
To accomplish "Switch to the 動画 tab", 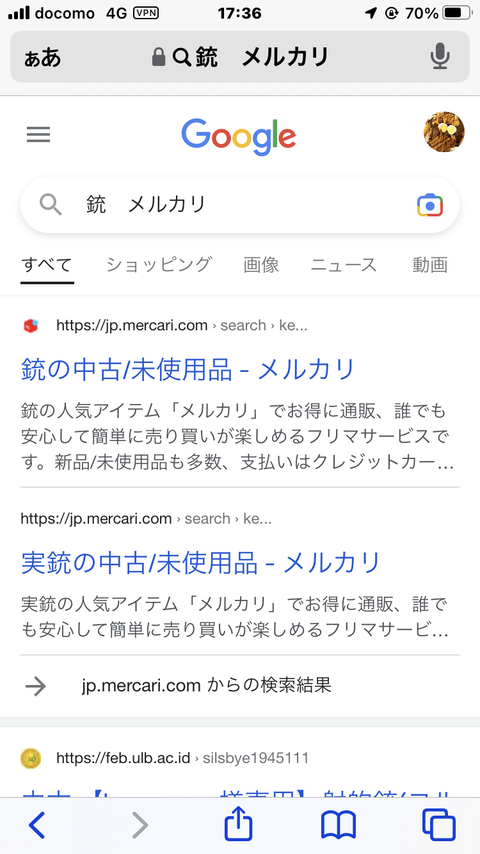I will pos(430,265).
